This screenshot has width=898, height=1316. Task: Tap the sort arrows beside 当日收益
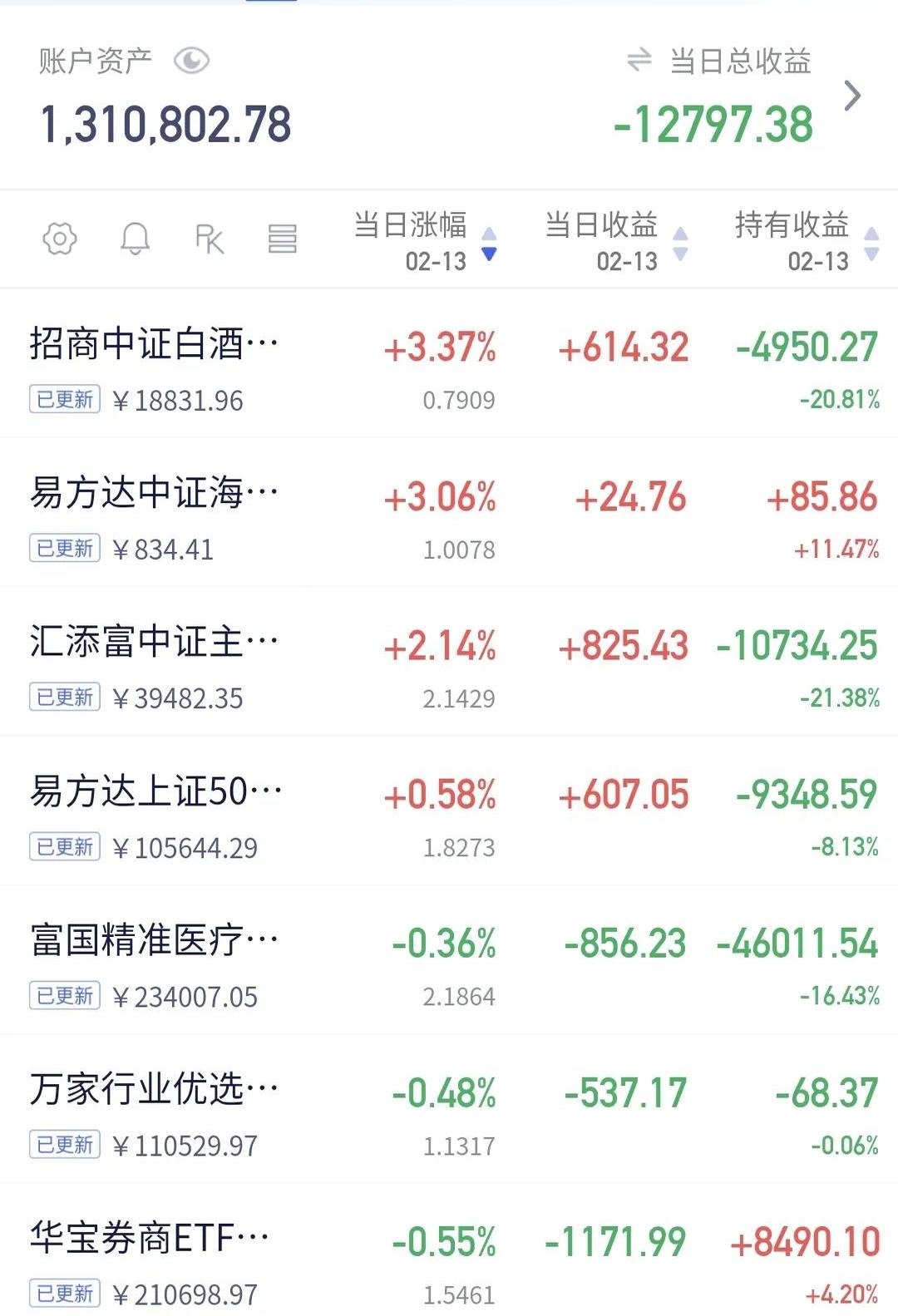point(682,244)
